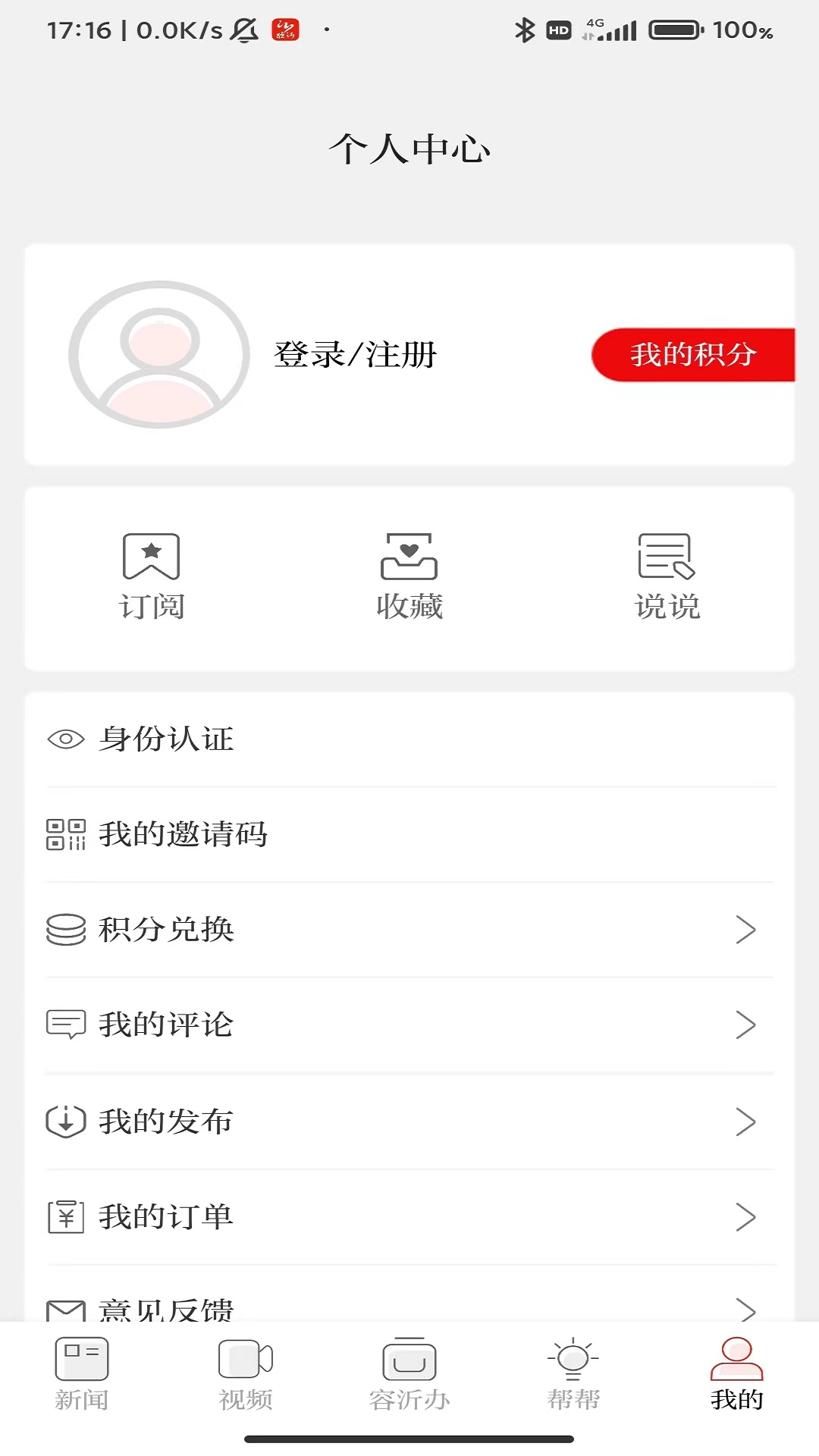Open 积分兑换 points exchange

point(409,930)
